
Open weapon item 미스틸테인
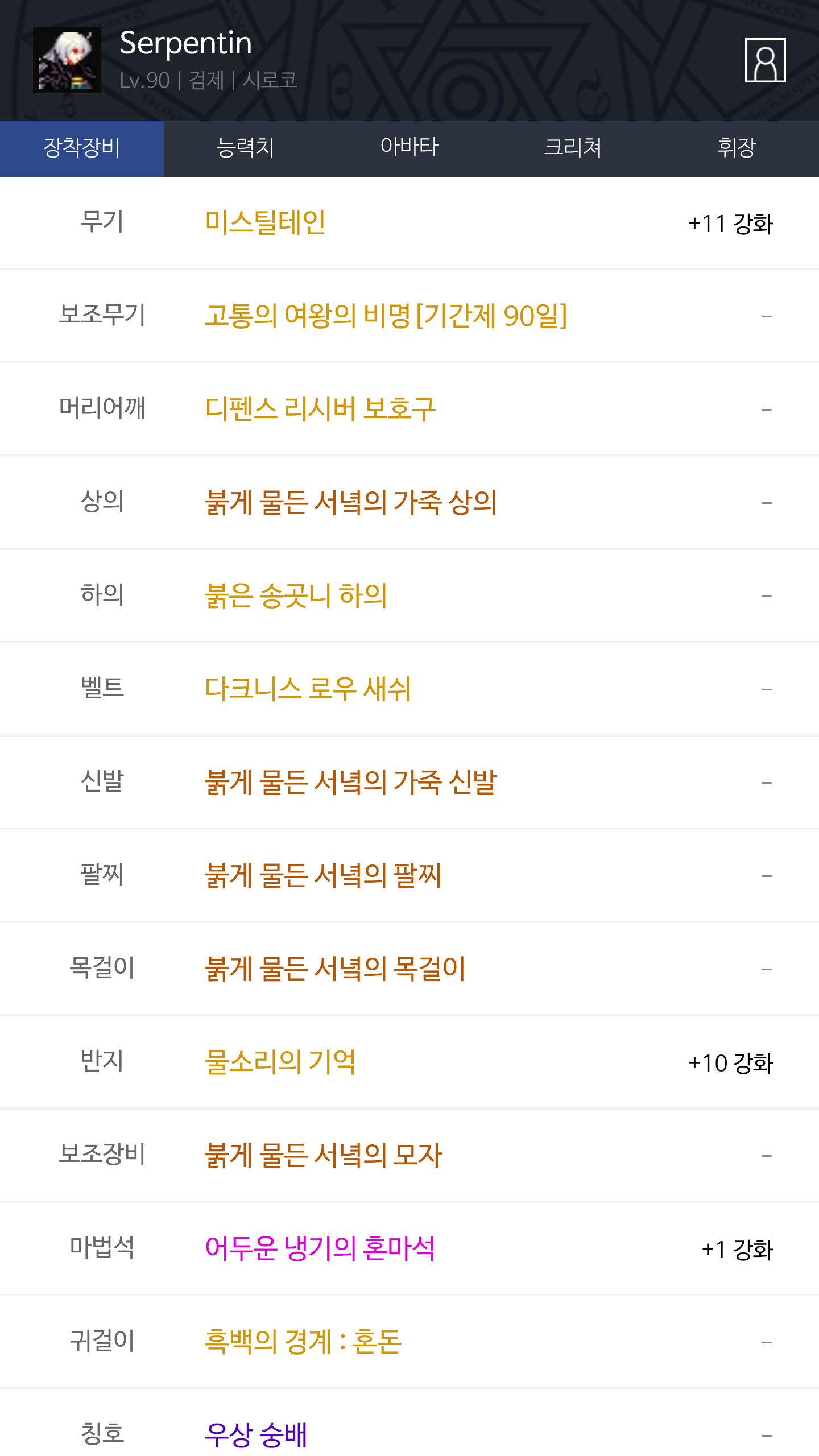[265, 222]
